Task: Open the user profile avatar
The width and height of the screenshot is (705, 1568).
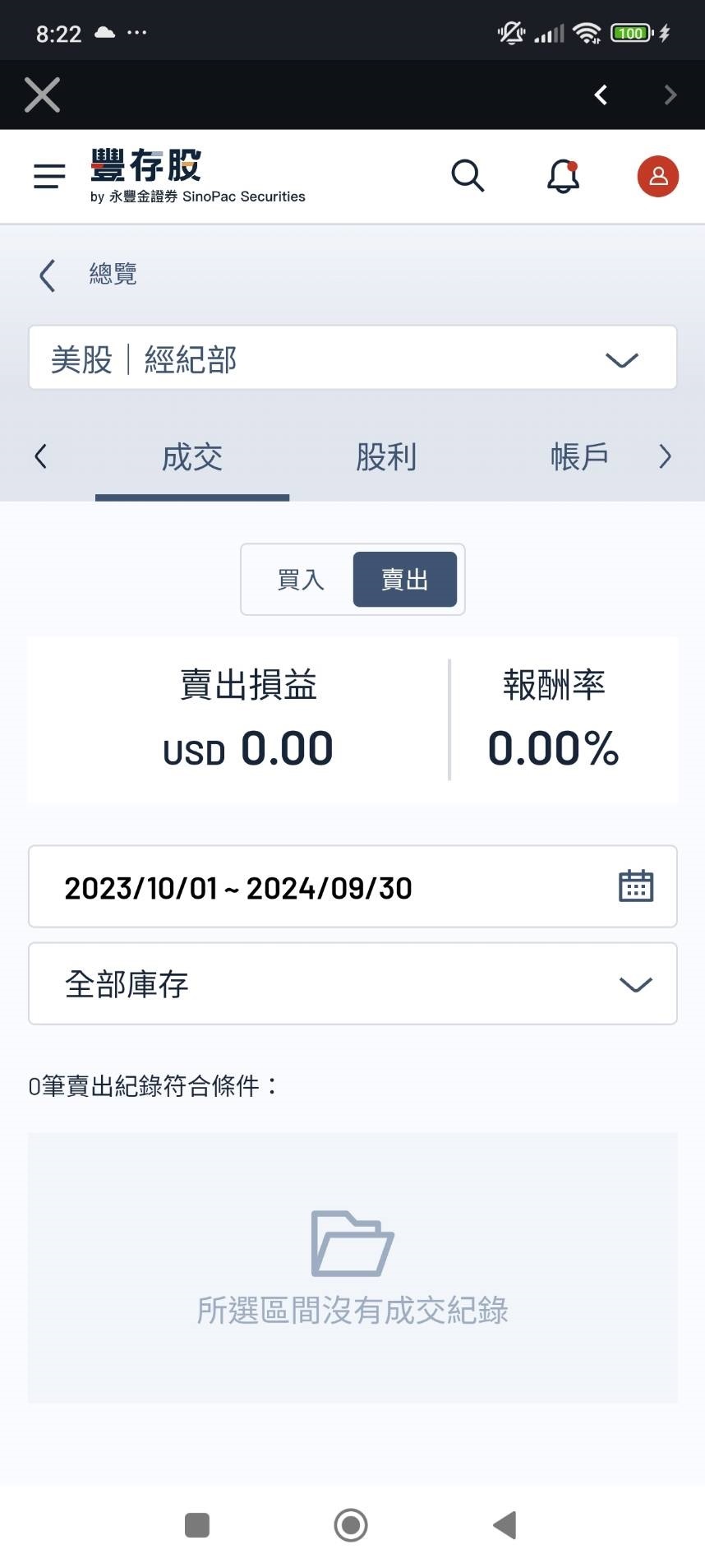Action: coord(657,175)
